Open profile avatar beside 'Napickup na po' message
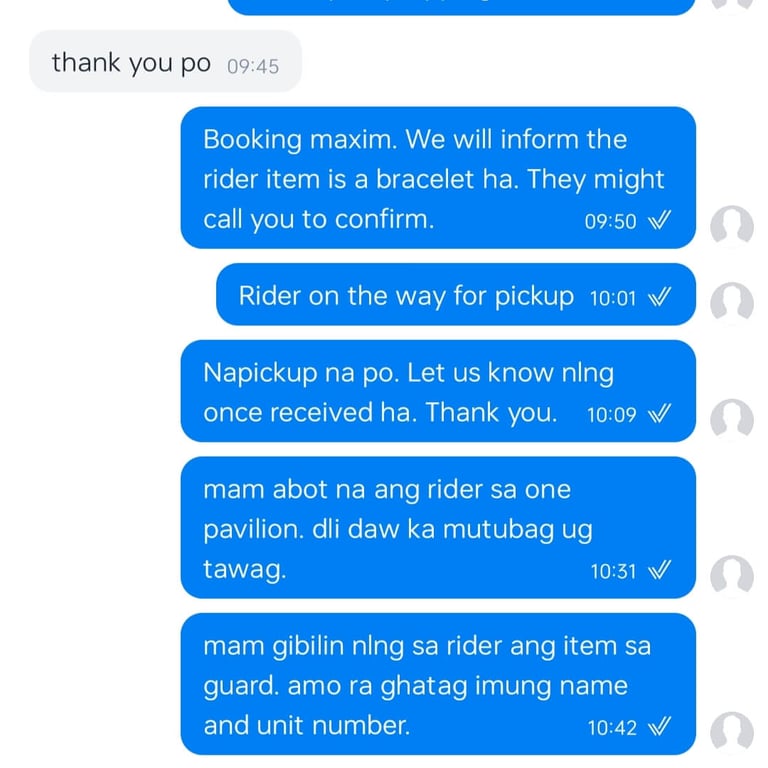This screenshot has width=768, height=768. [x=731, y=420]
